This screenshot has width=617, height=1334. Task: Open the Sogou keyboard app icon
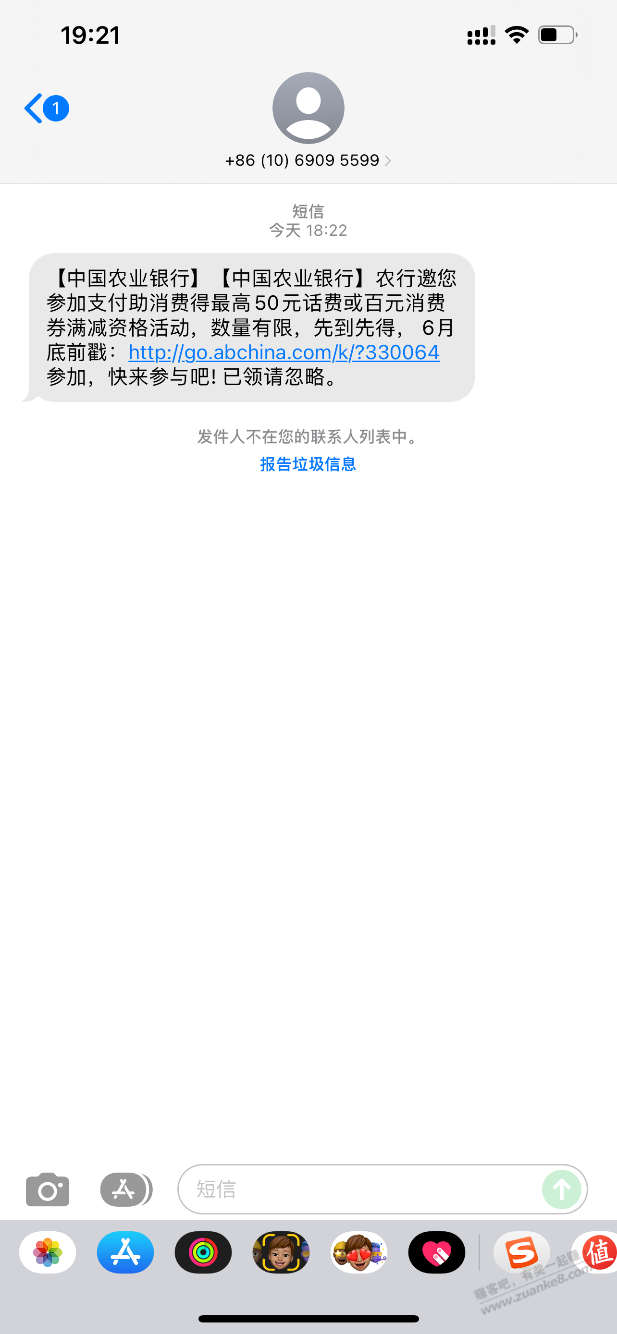pyautogui.click(x=522, y=1252)
